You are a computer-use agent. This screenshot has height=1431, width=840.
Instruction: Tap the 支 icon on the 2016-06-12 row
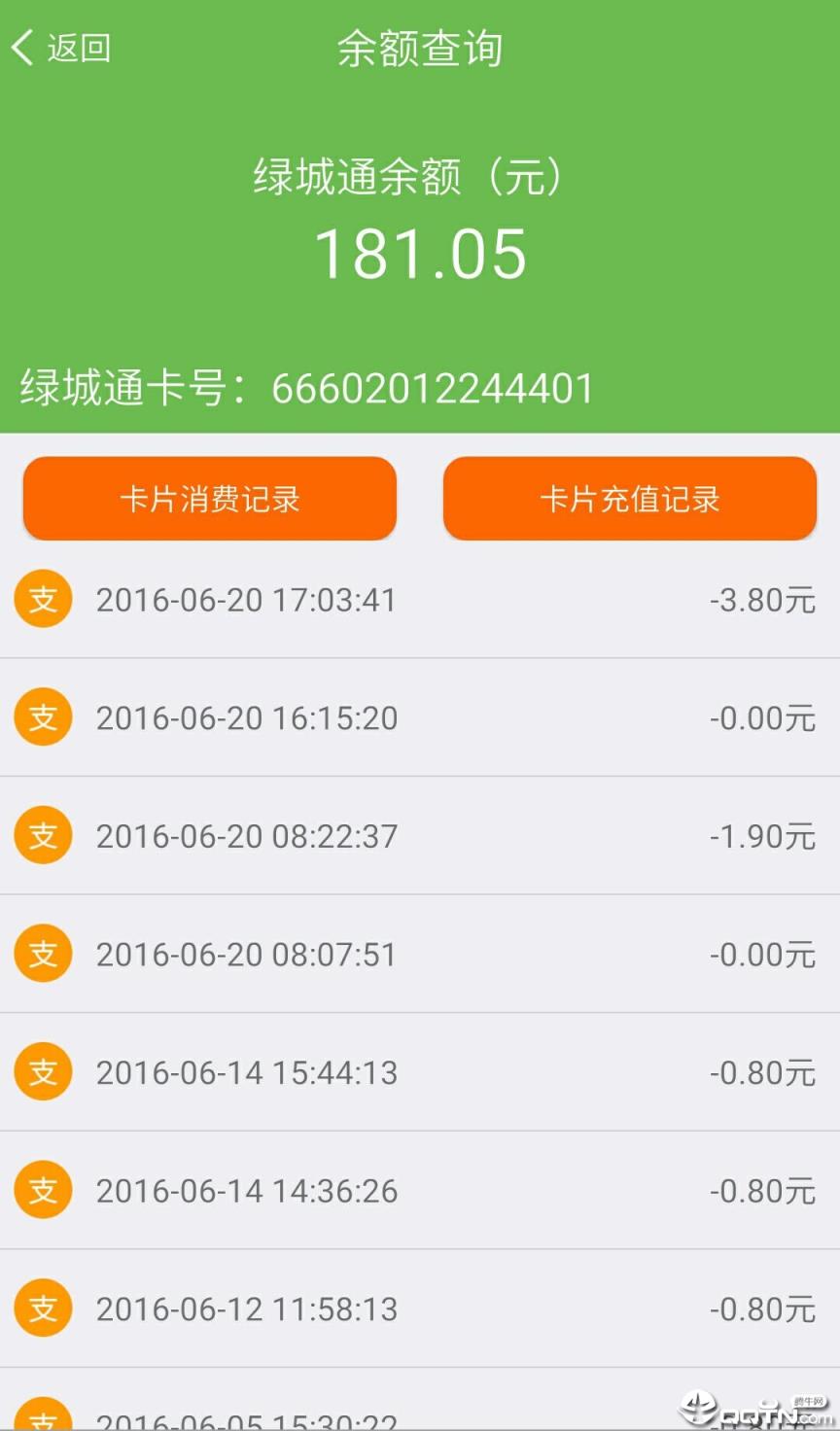tap(43, 1309)
